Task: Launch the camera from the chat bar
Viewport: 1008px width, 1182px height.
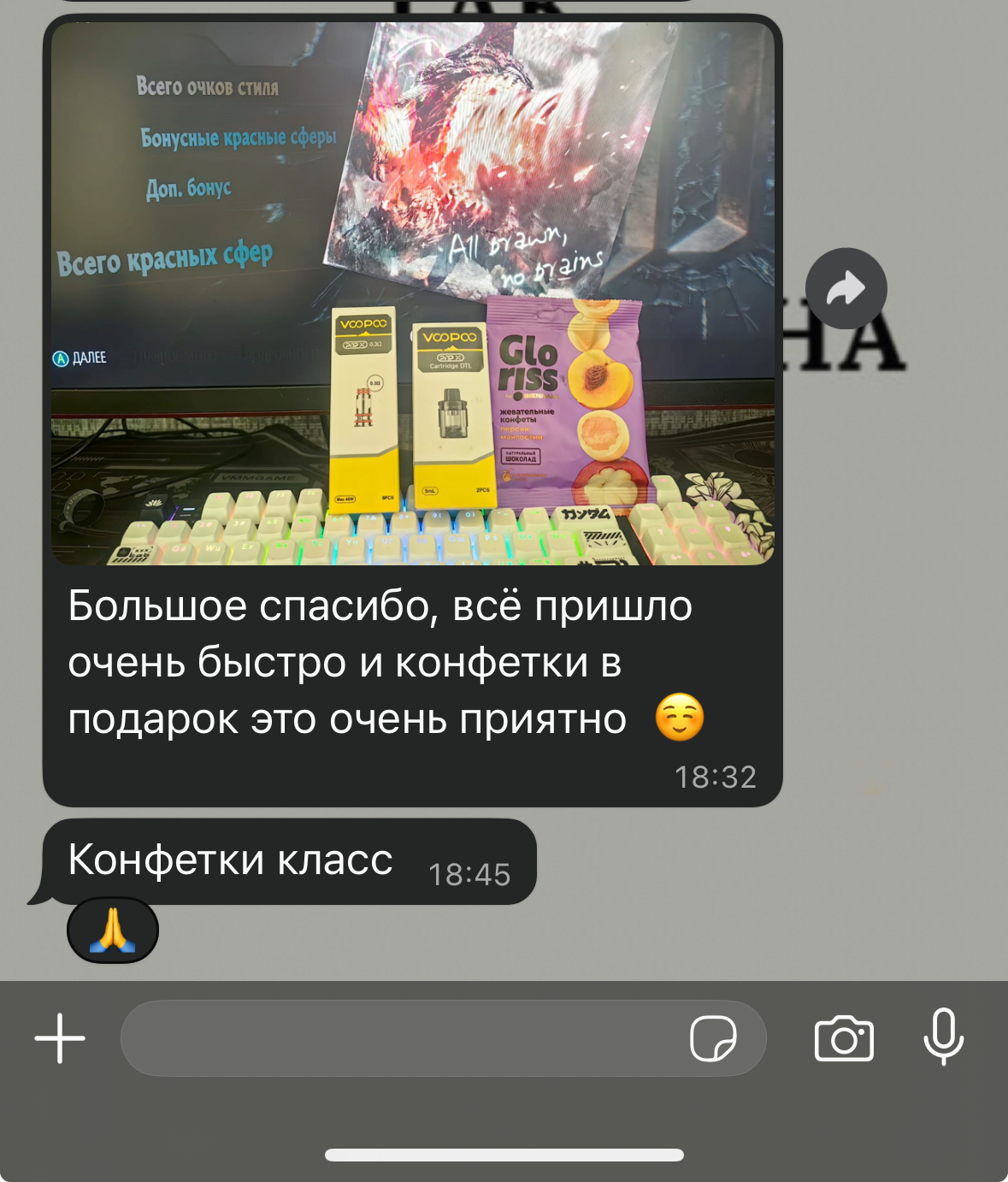Action: 844,1038
